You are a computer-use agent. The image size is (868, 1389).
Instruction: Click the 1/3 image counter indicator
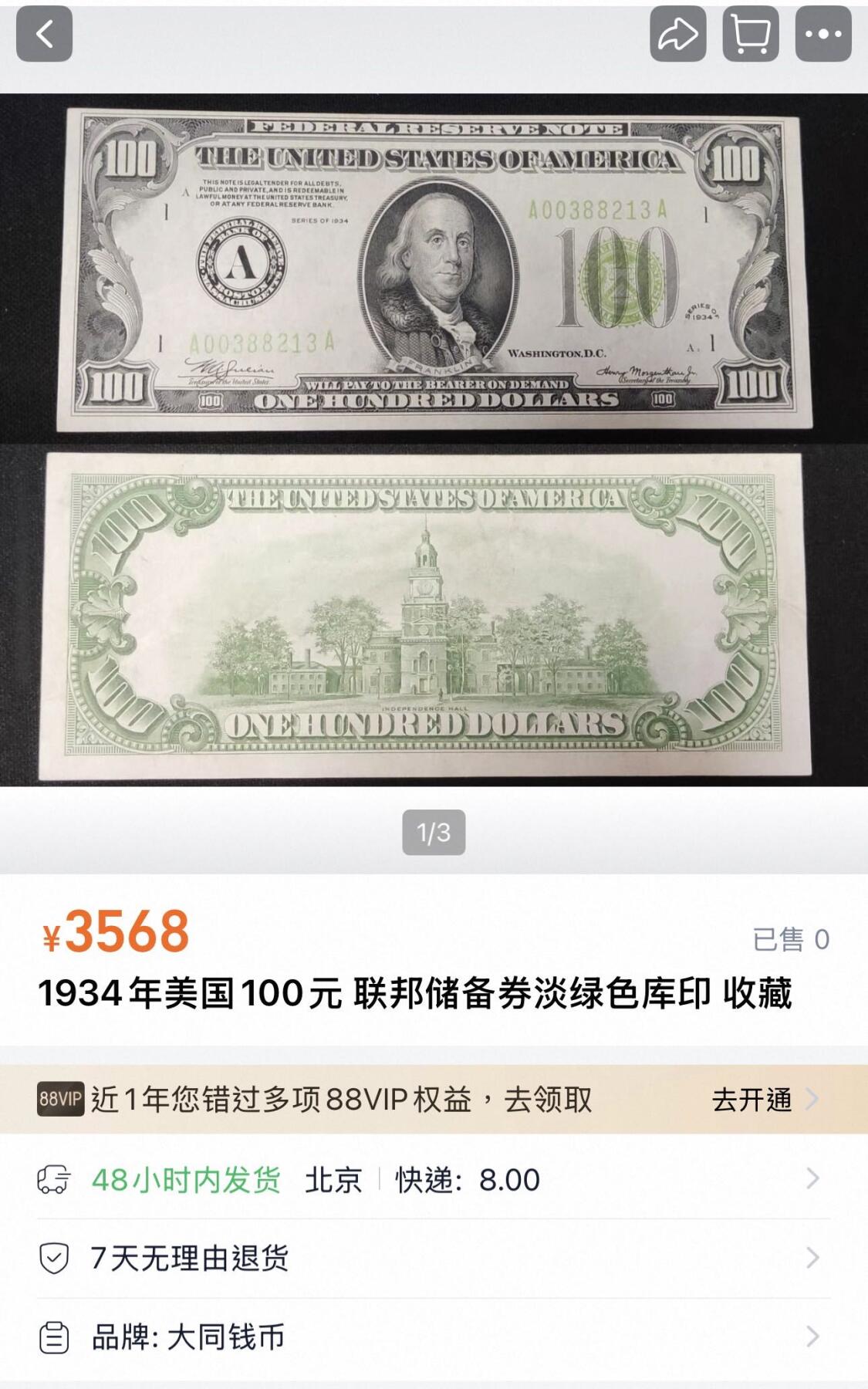coord(434,830)
